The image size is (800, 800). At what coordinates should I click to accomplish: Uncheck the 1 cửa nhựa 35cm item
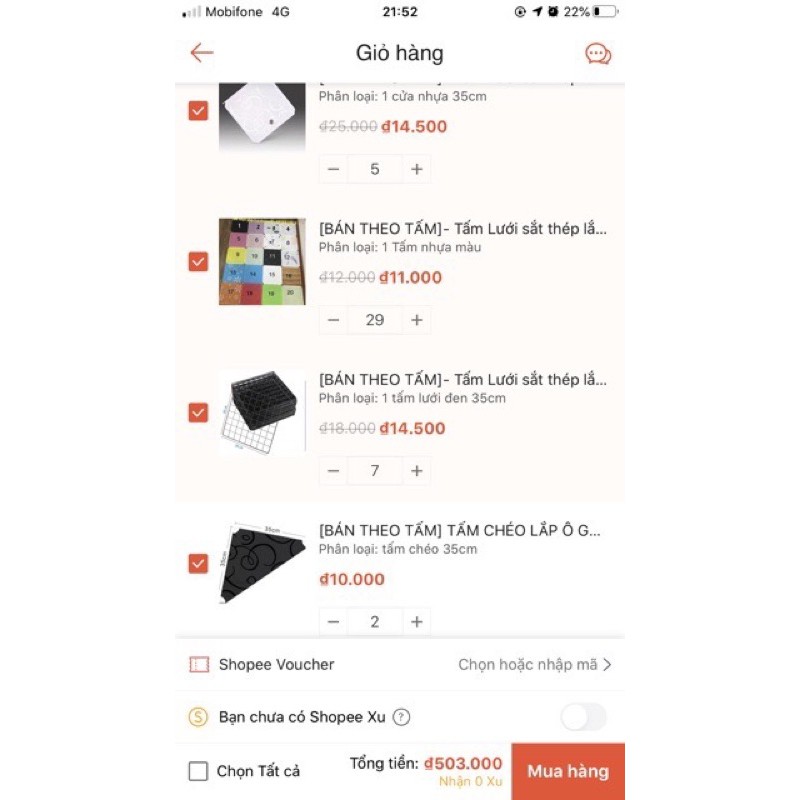tap(198, 110)
